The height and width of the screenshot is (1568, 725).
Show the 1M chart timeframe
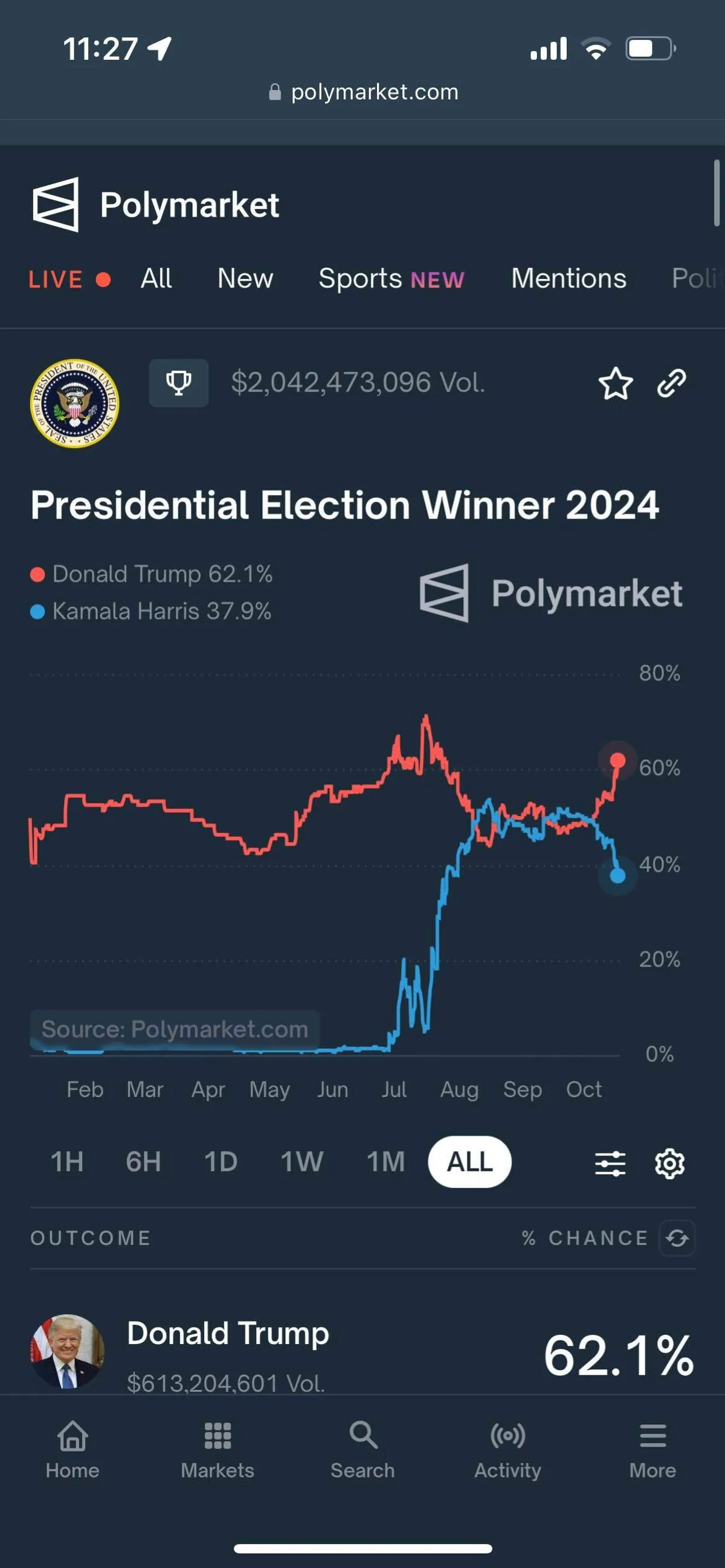pos(385,1162)
